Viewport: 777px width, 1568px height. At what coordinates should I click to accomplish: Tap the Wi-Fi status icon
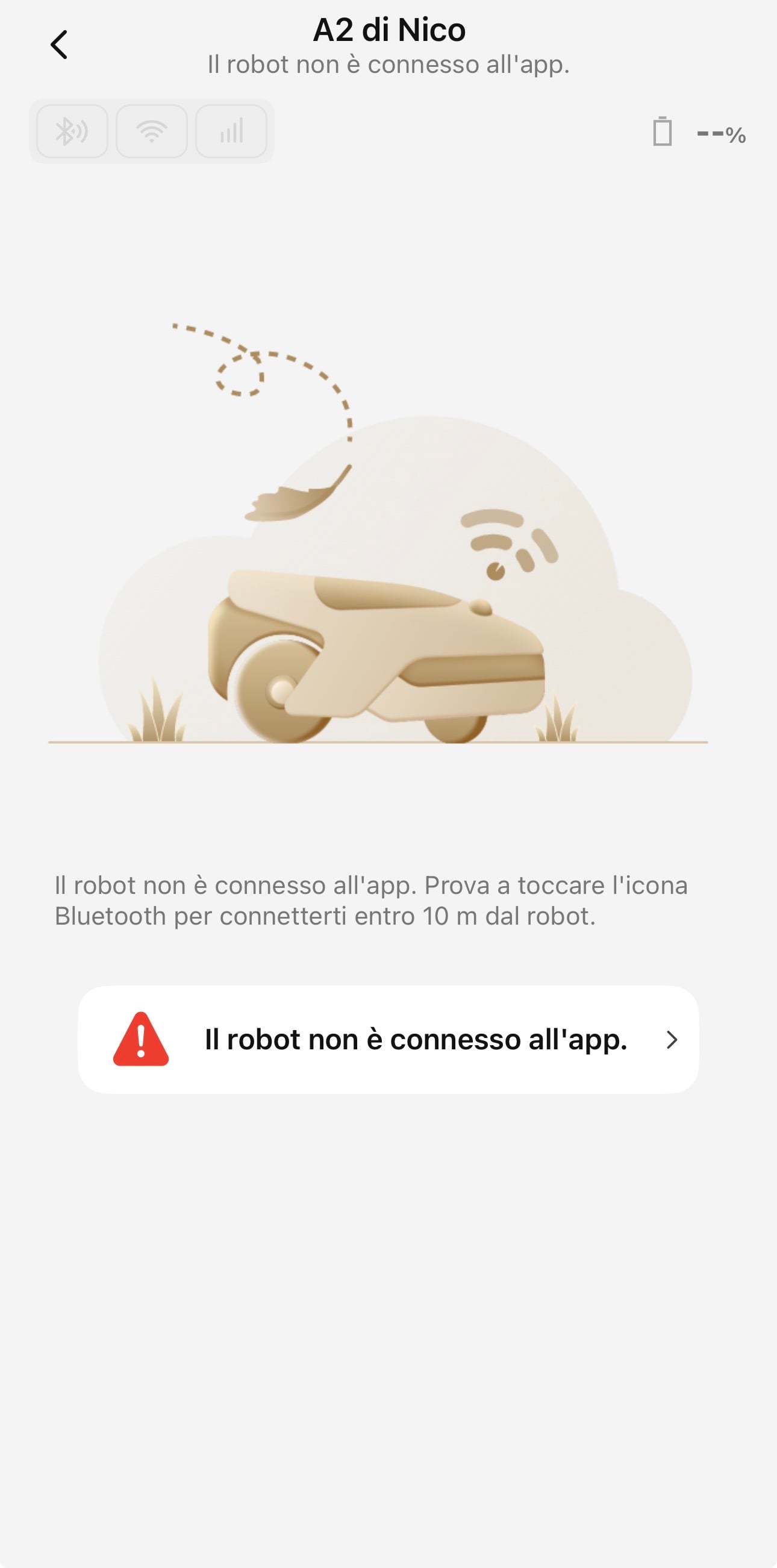pos(152,131)
